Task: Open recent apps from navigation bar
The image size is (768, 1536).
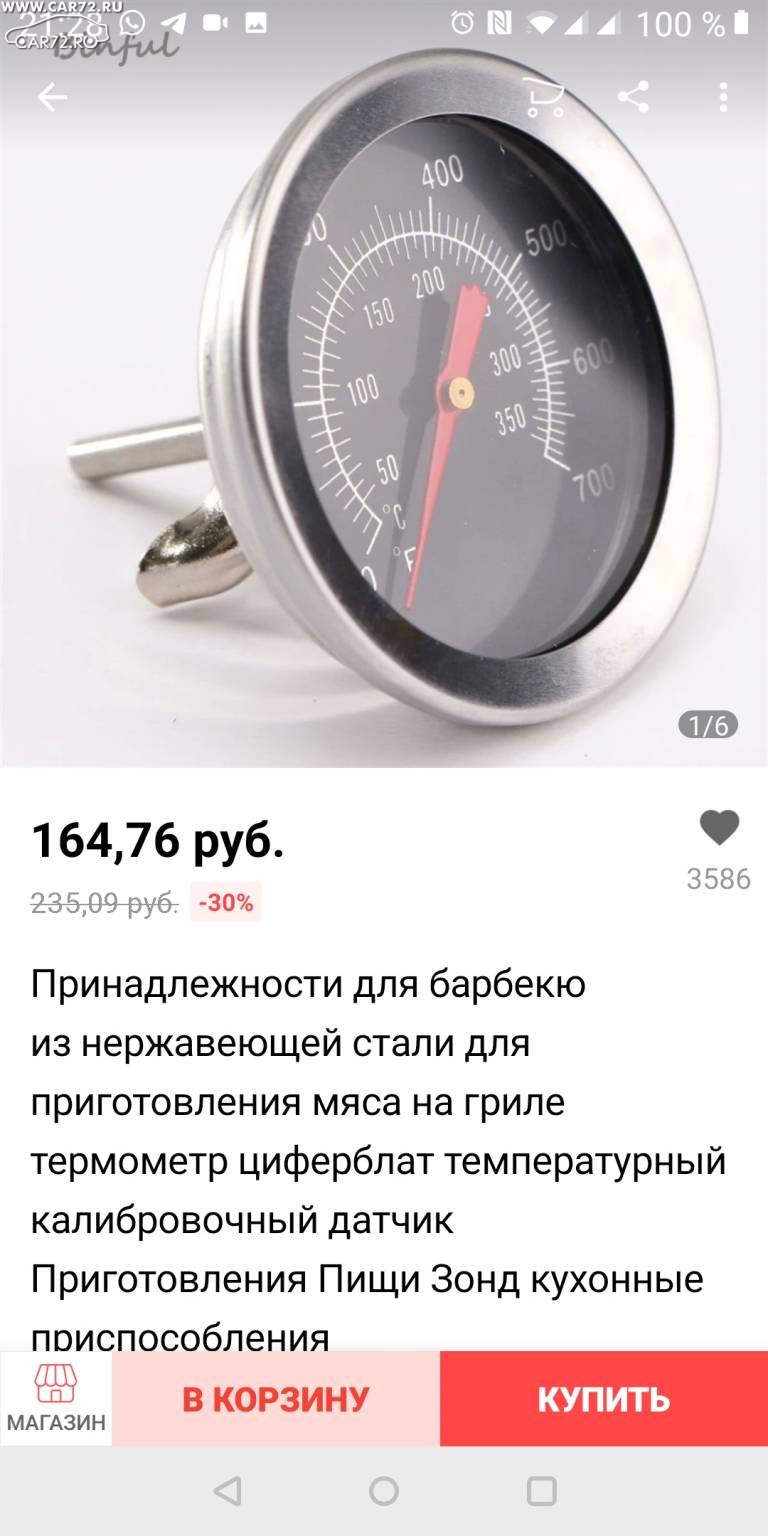Action: pos(541,1491)
